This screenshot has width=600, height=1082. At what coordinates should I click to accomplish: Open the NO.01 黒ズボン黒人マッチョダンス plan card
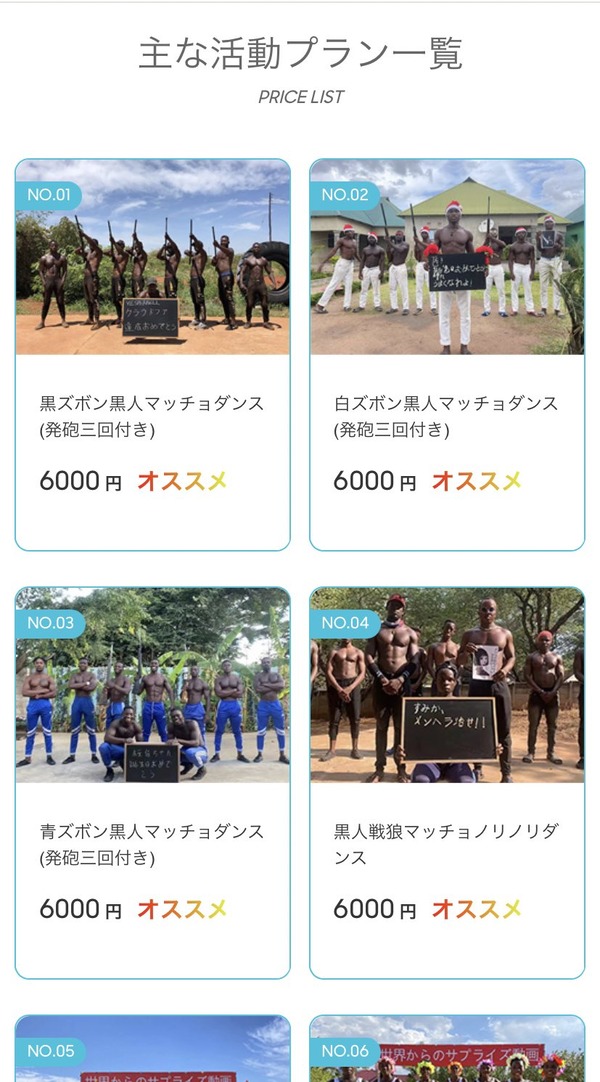[152, 355]
